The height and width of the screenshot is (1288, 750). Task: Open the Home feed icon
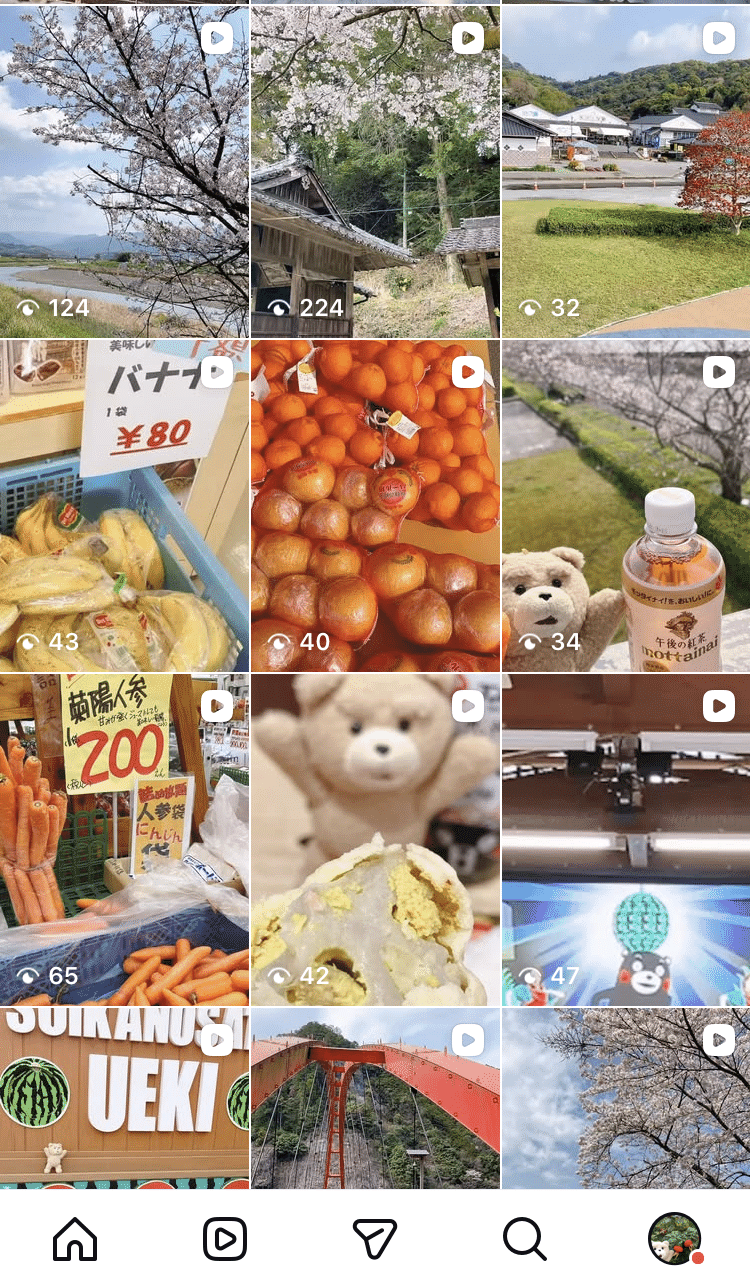(x=75, y=1238)
